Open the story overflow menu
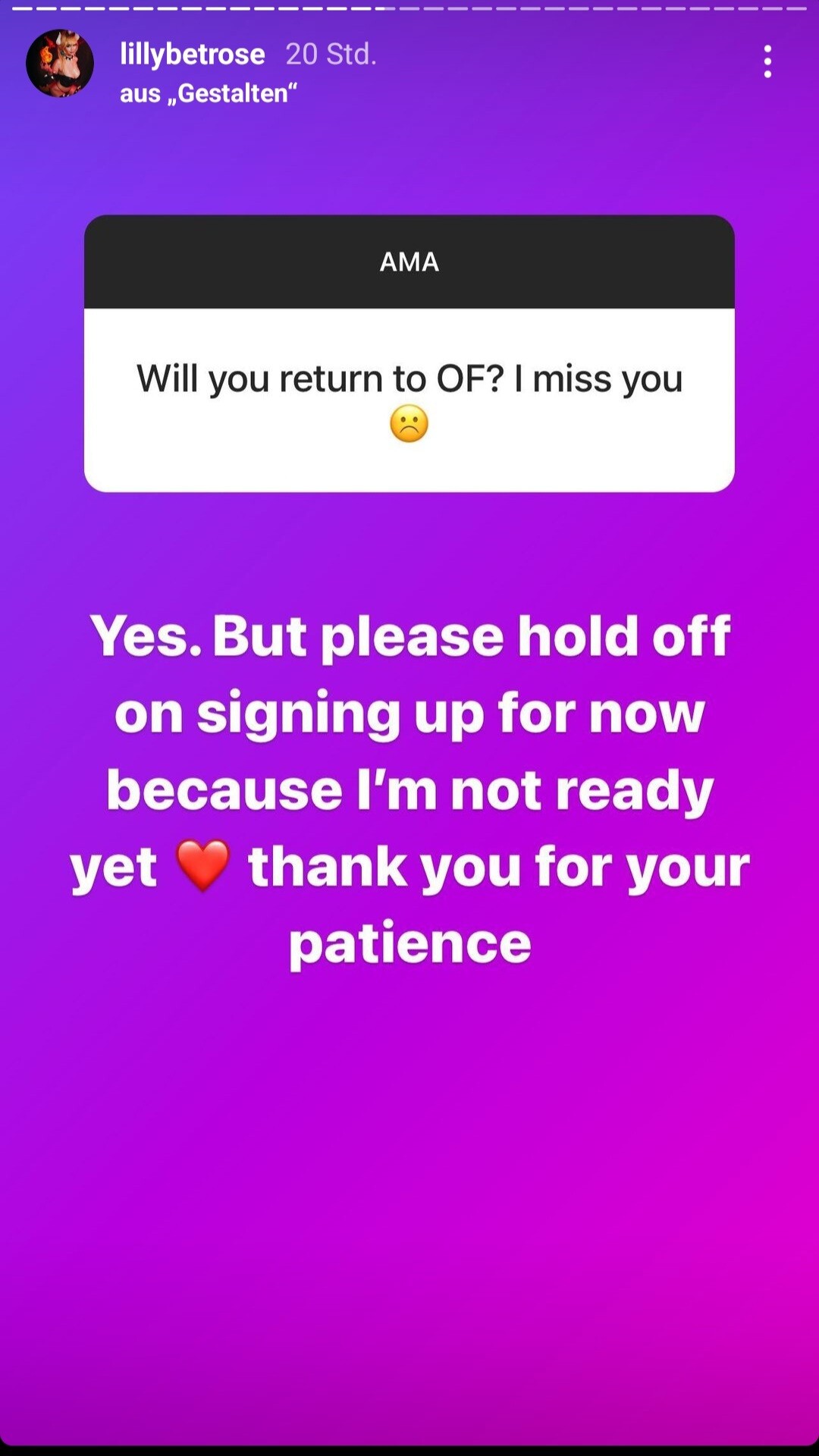 click(x=767, y=61)
